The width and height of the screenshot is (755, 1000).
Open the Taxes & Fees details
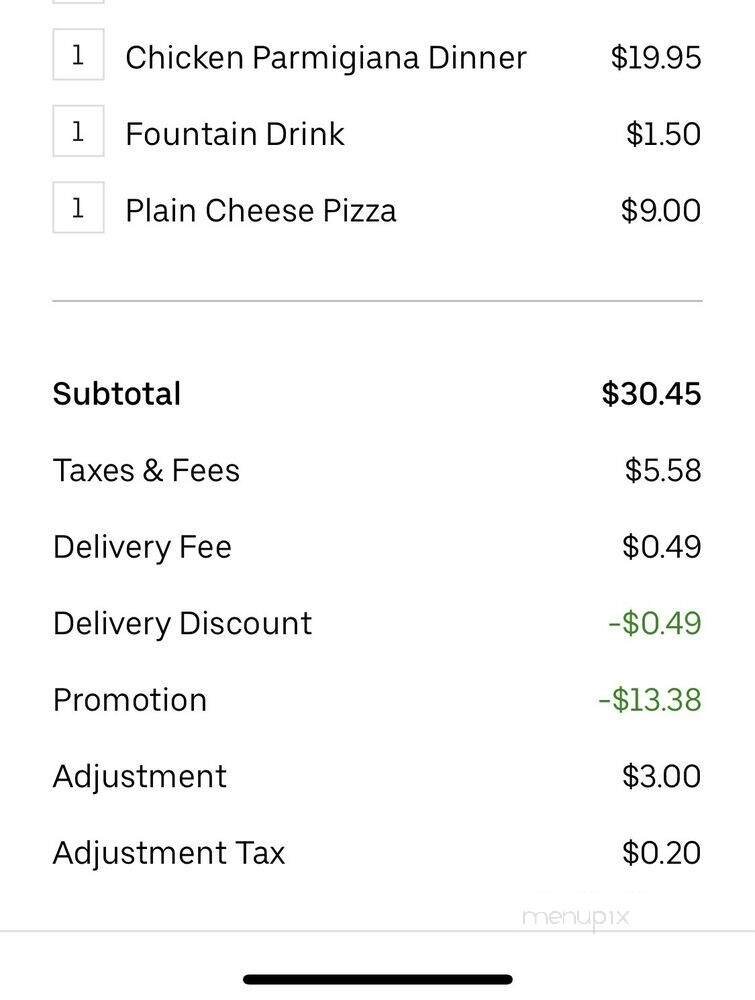coord(145,470)
